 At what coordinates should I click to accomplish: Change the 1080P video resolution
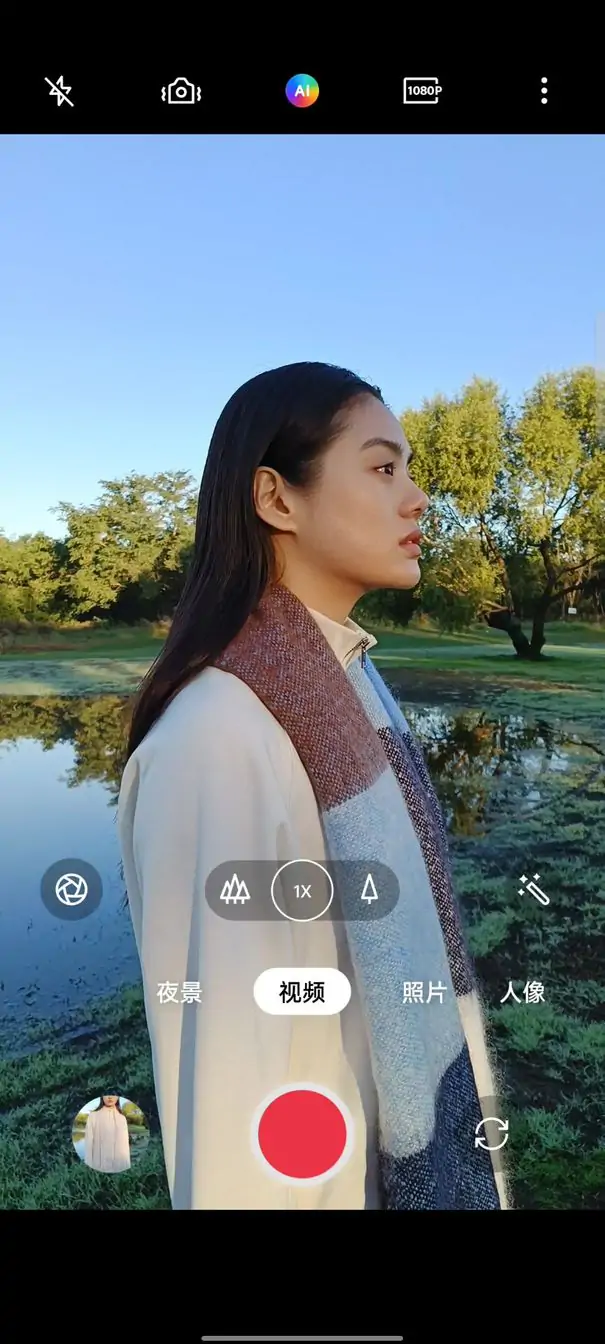click(423, 91)
